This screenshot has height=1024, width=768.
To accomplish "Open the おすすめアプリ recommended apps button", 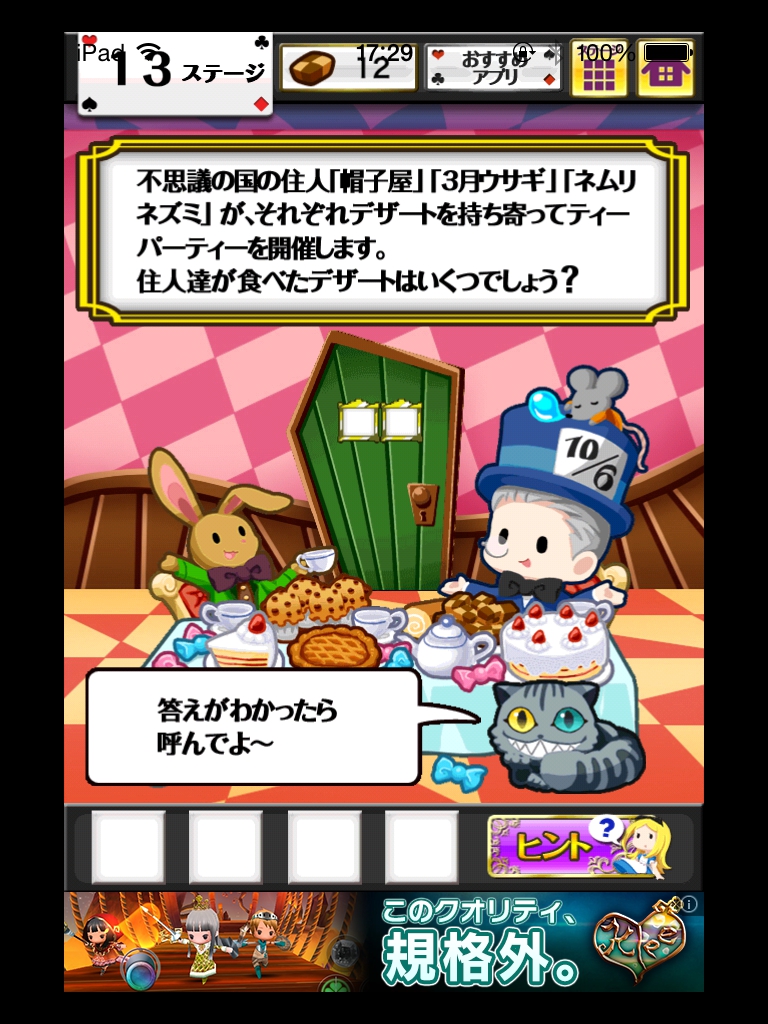I will coord(493,69).
